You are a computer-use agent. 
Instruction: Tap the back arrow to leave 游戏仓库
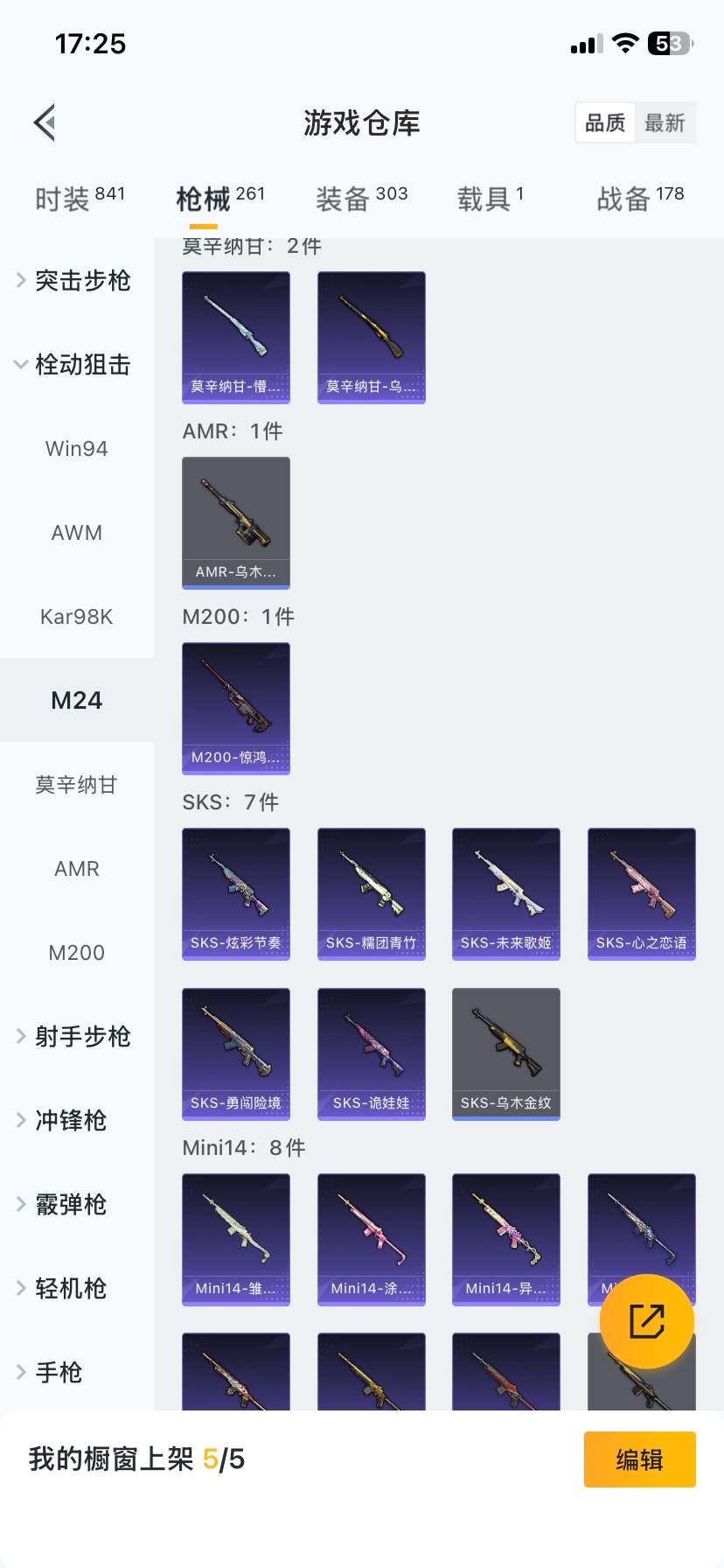tap(44, 122)
